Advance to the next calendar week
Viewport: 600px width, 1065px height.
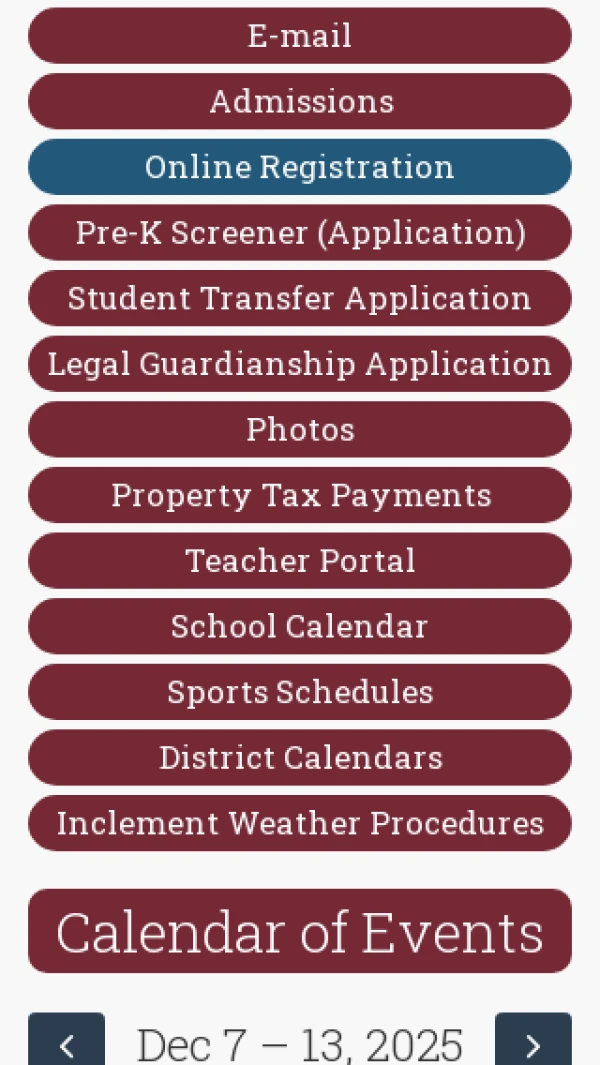(533, 1044)
